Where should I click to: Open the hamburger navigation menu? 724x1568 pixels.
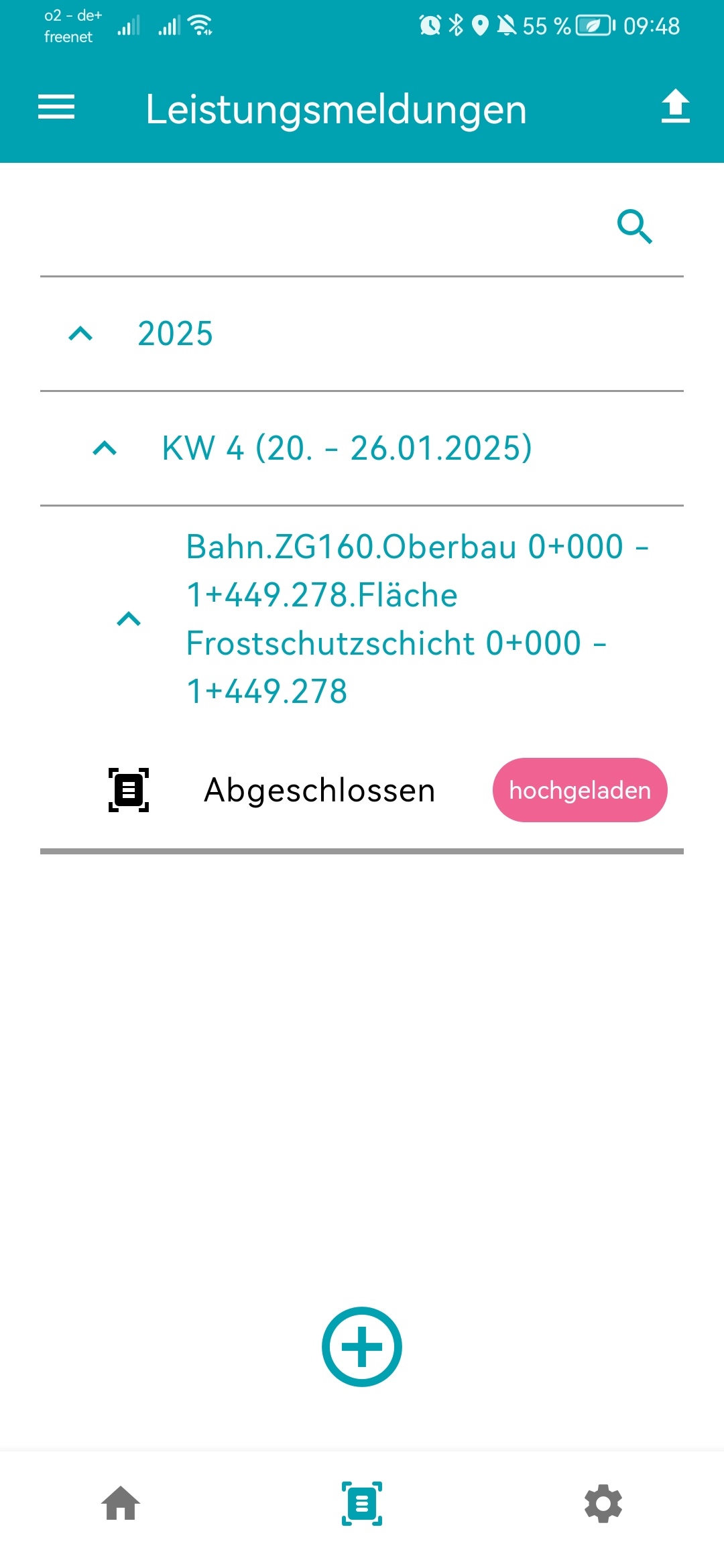[56, 107]
